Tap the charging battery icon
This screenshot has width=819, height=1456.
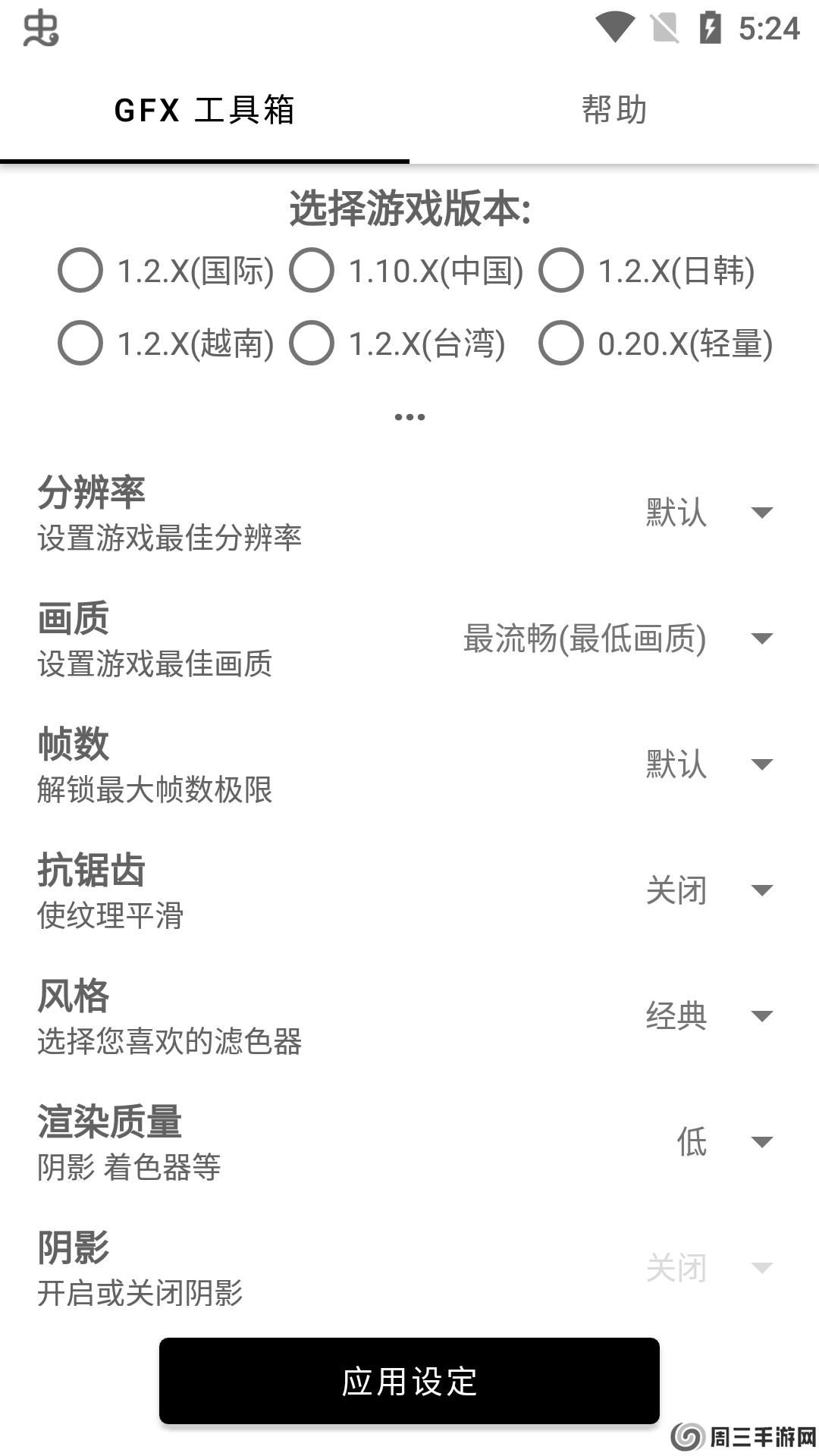click(710, 25)
